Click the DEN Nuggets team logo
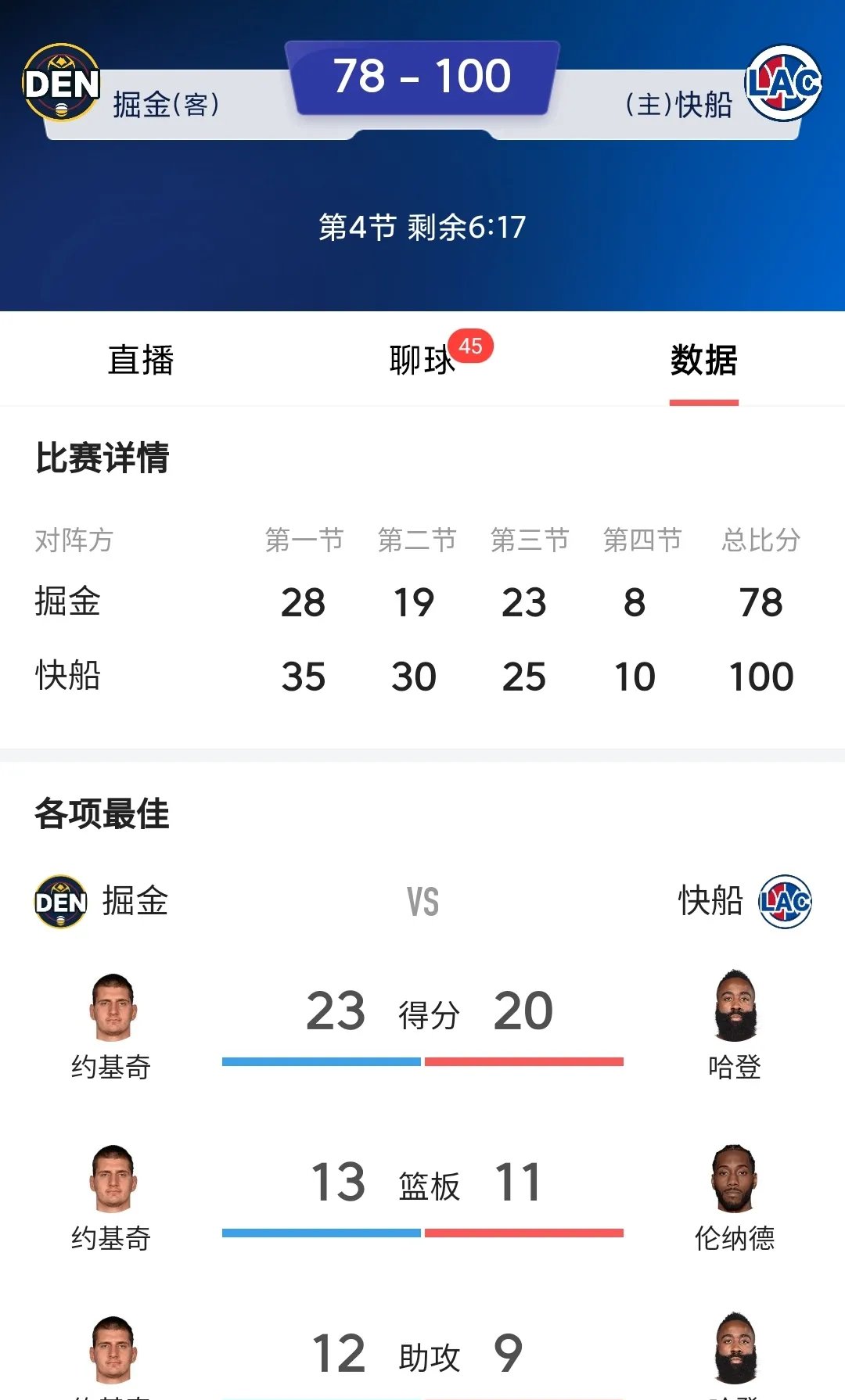Screen dimensions: 845x1400 point(63,82)
